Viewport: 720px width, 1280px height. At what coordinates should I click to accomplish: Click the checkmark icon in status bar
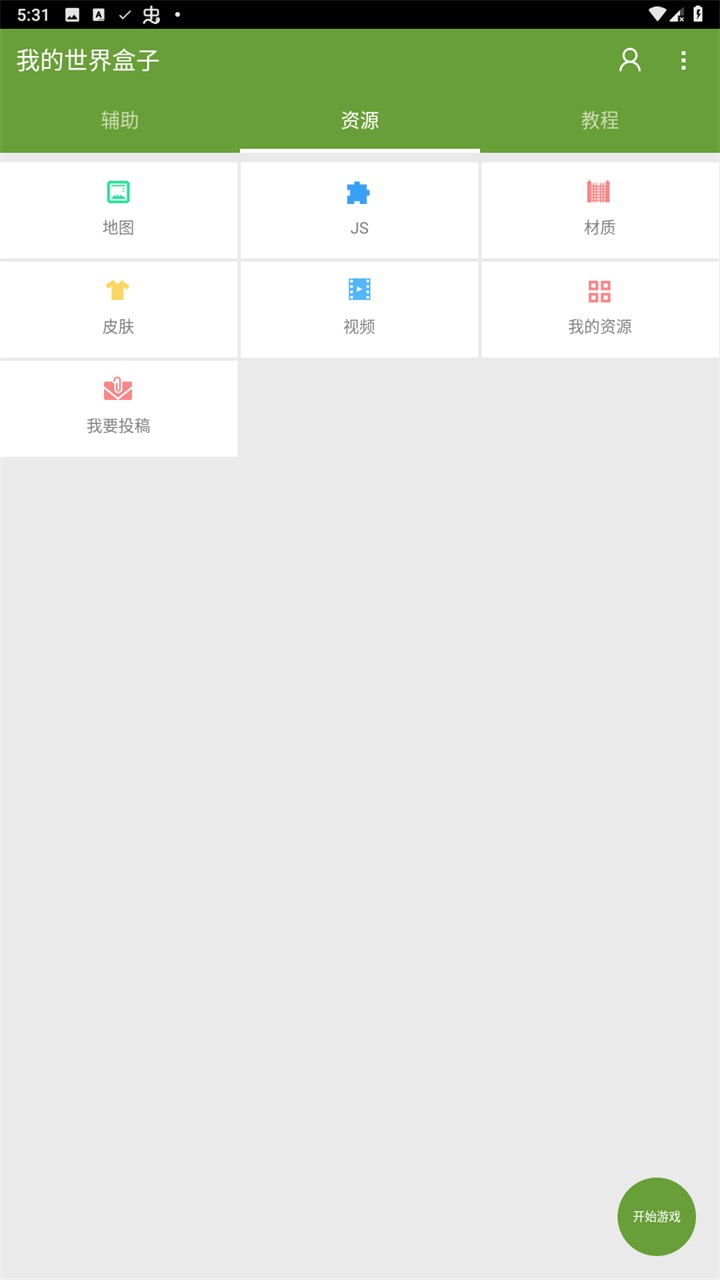click(124, 15)
